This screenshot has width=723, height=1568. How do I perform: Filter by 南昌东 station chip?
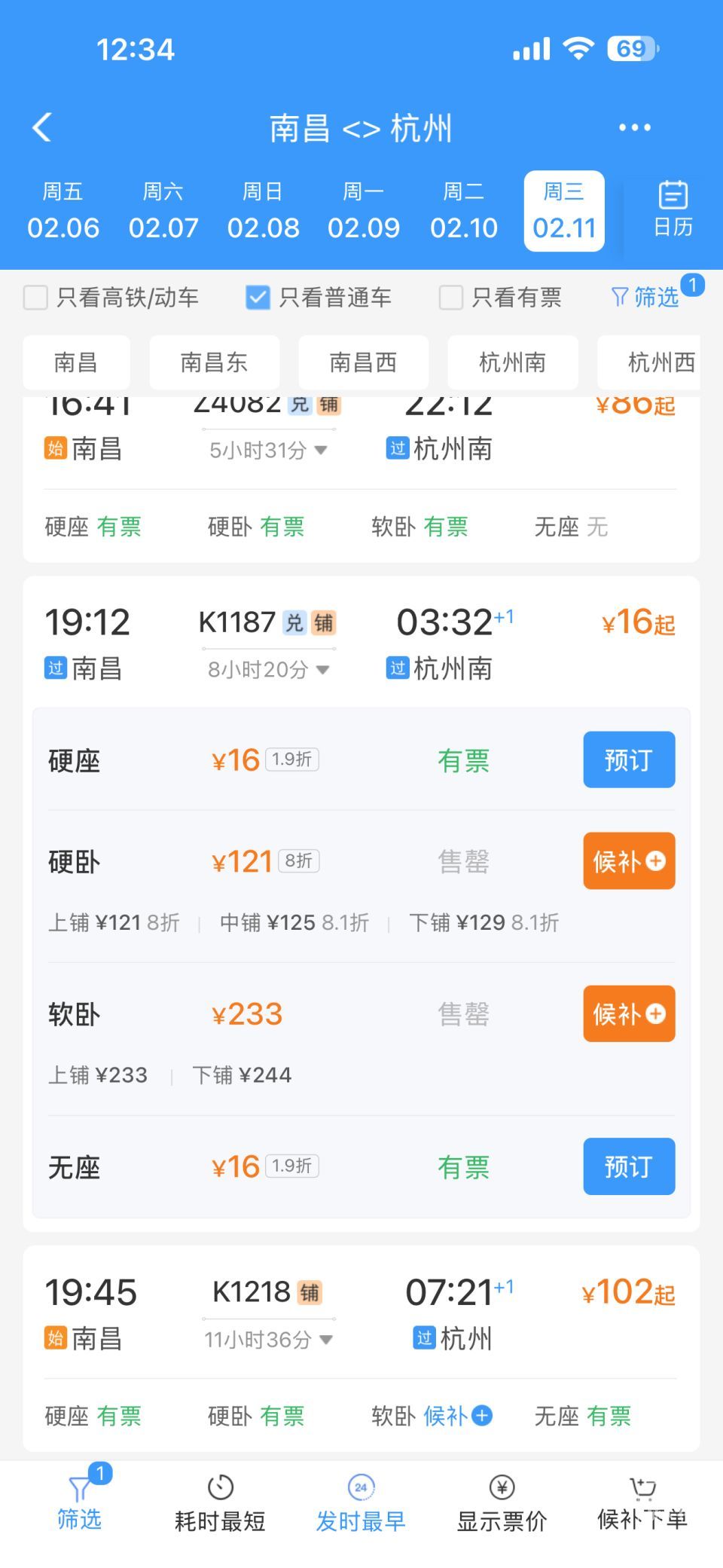(214, 362)
